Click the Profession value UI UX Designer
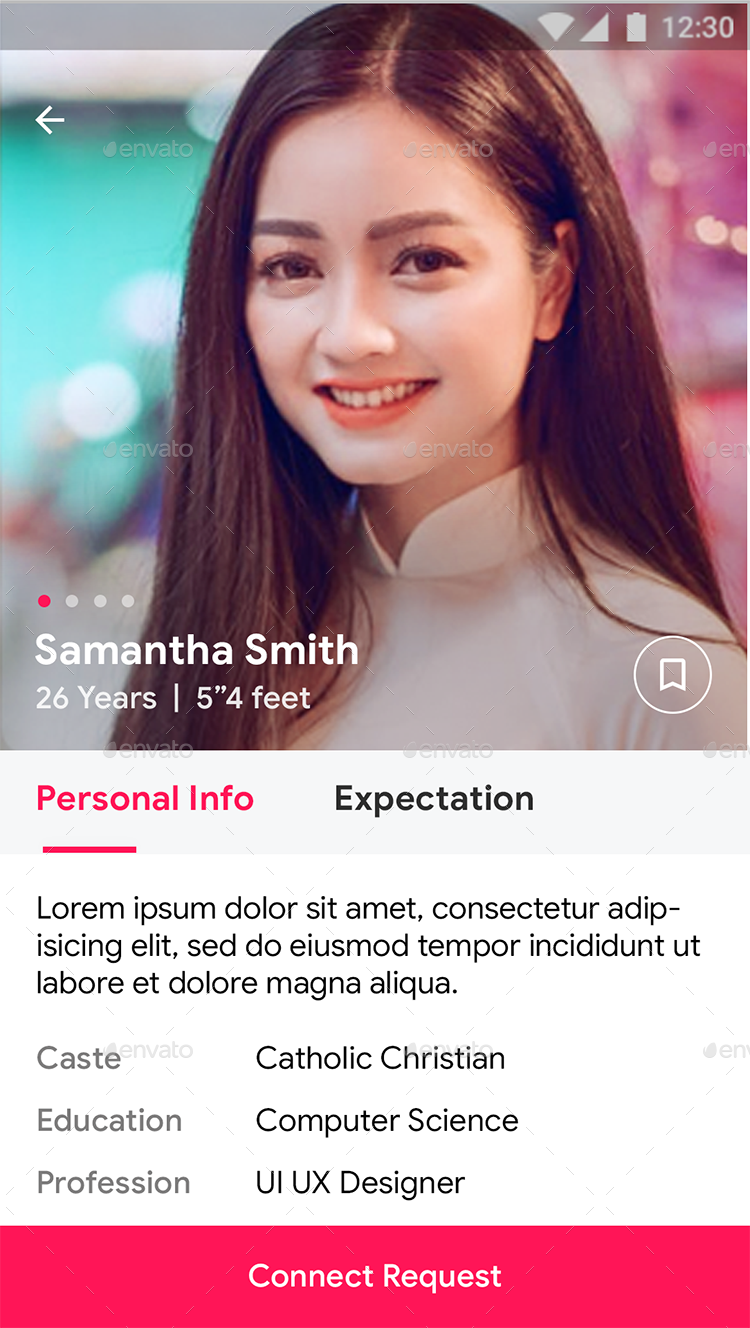This screenshot has height=1328, width=750. 360,1182
